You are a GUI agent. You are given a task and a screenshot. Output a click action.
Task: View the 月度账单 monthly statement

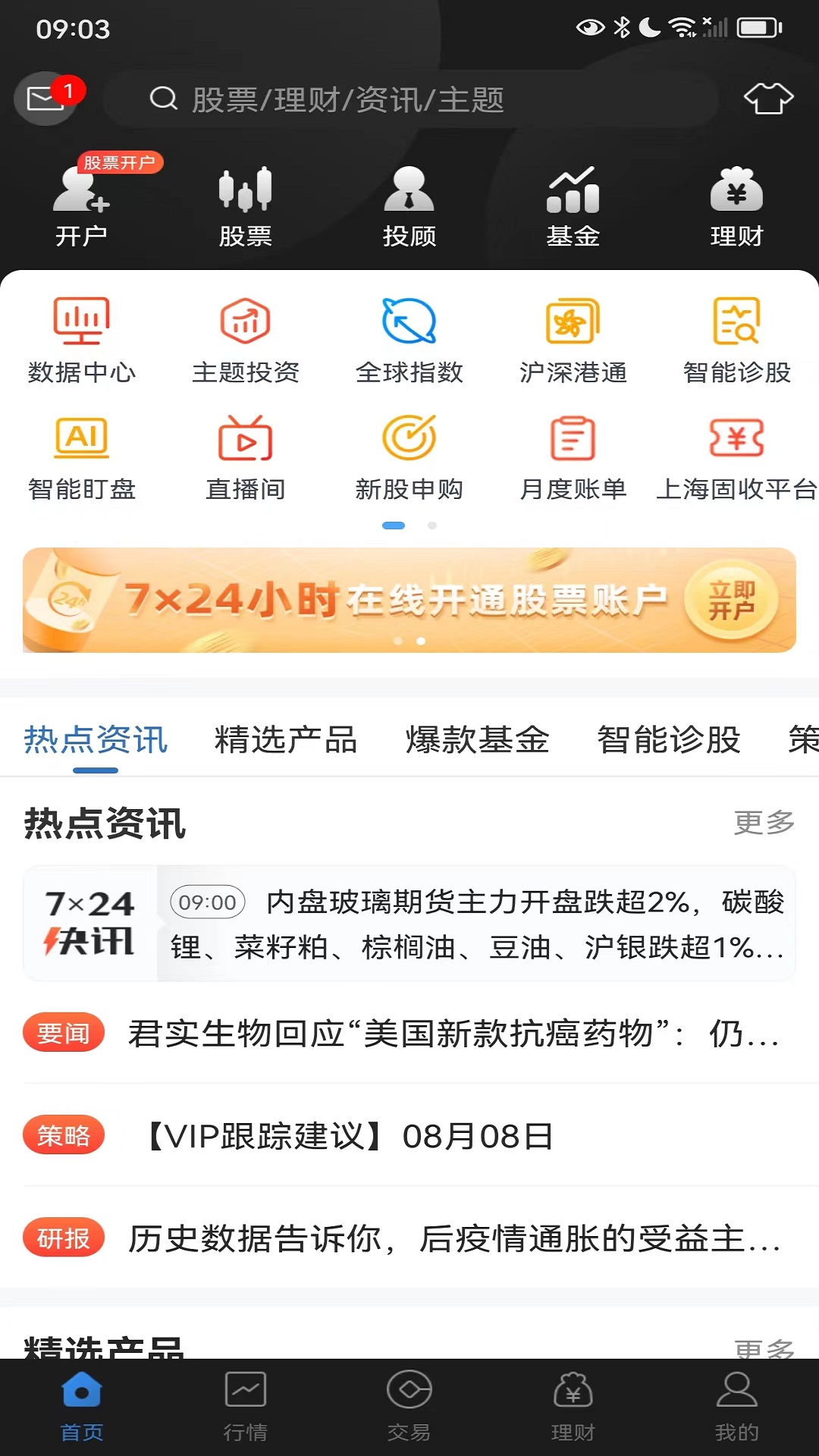pos(573,455)
